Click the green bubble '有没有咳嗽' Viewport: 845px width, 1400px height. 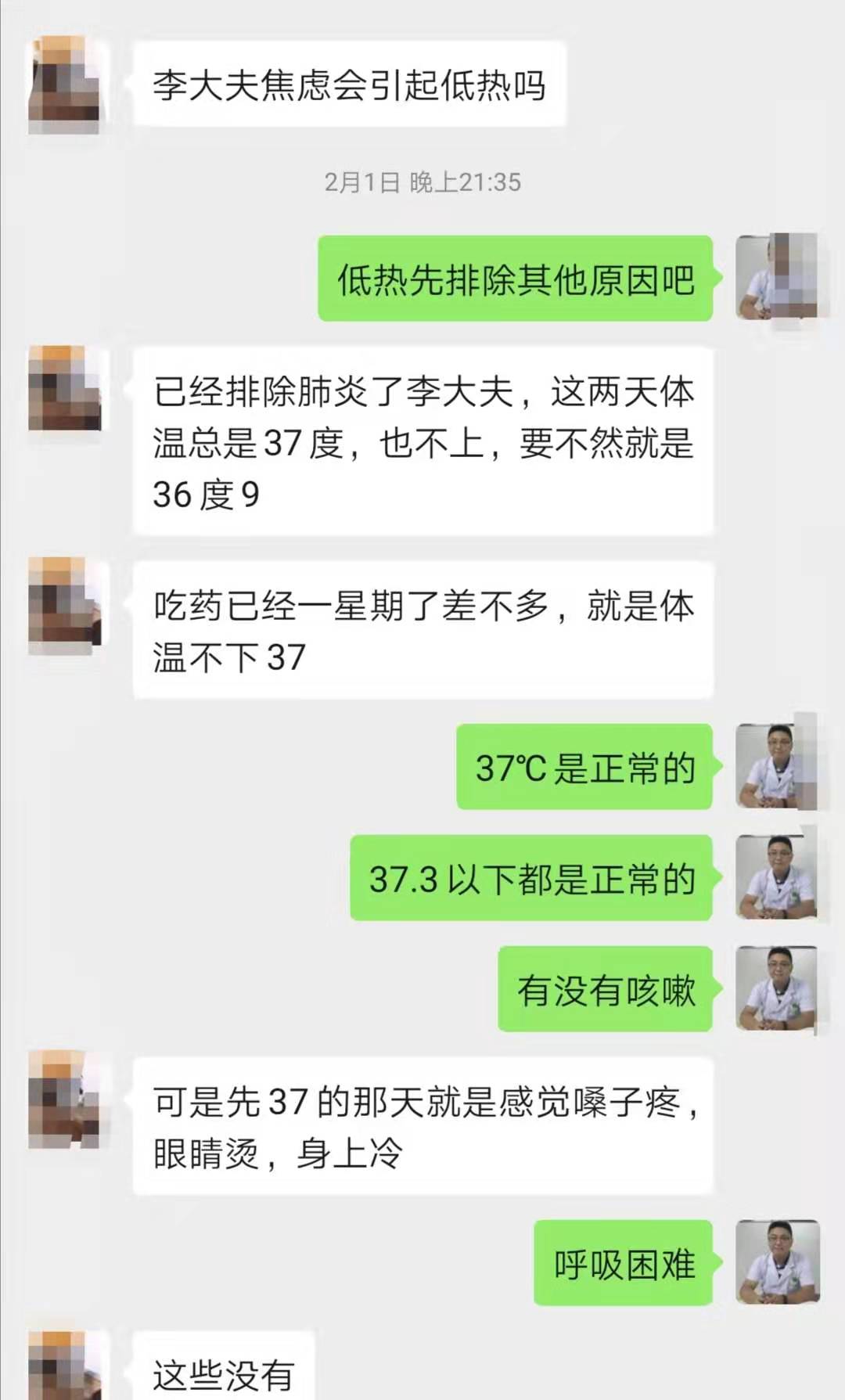[x=606, y=988]
